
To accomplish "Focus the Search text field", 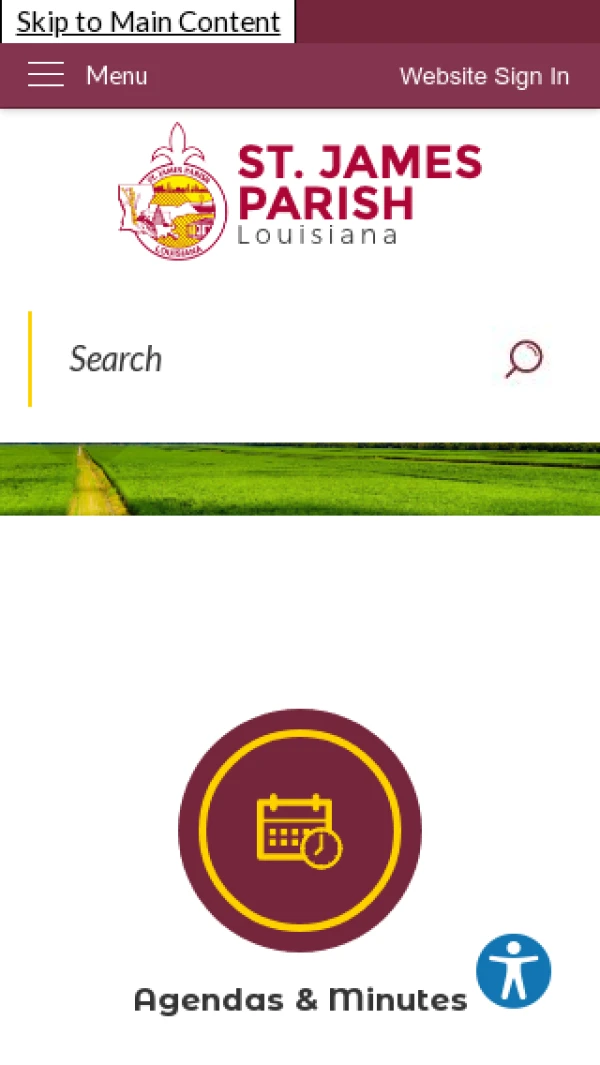I will (270, 359).
